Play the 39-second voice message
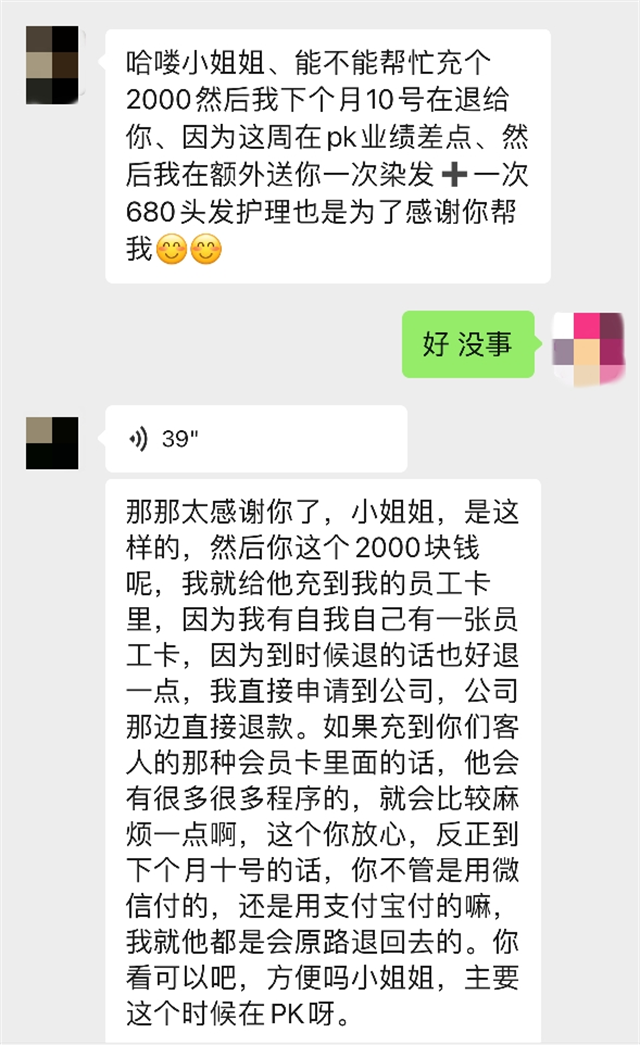This screenshot has width=640, height=1045. pos(255,439)
